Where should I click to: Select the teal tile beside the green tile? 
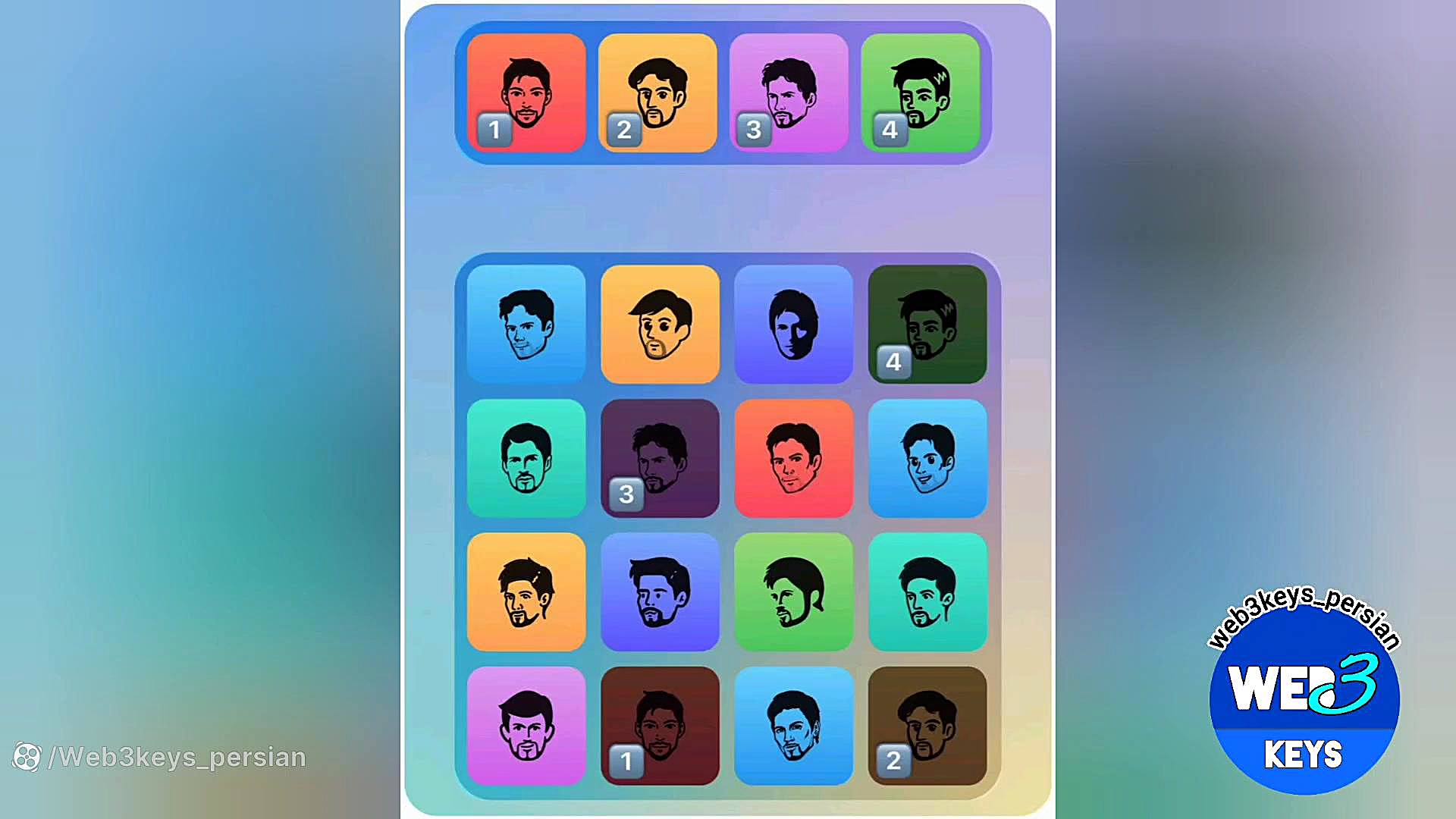coord(927,592)
